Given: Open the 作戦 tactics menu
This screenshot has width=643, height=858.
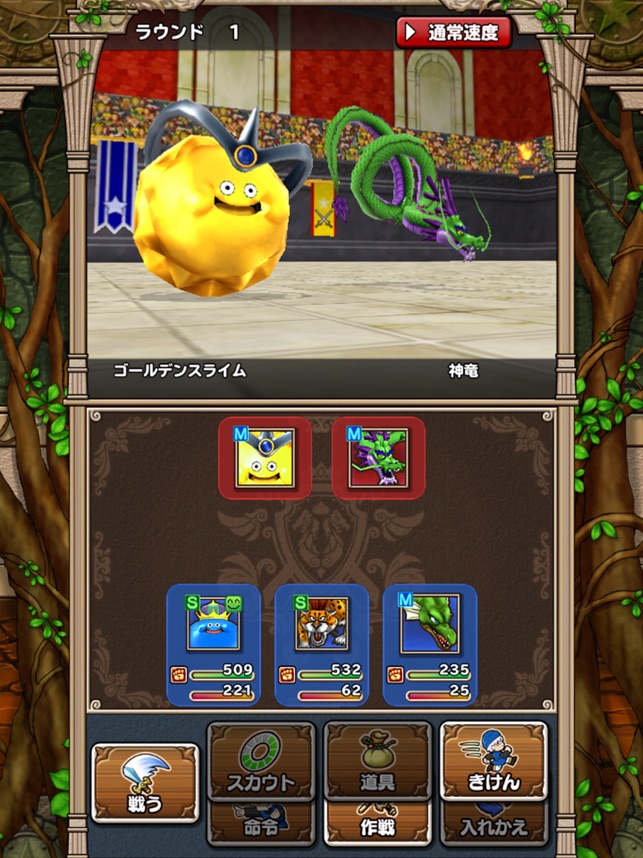Looking at the screenshot, I should [x=378, y=826].
